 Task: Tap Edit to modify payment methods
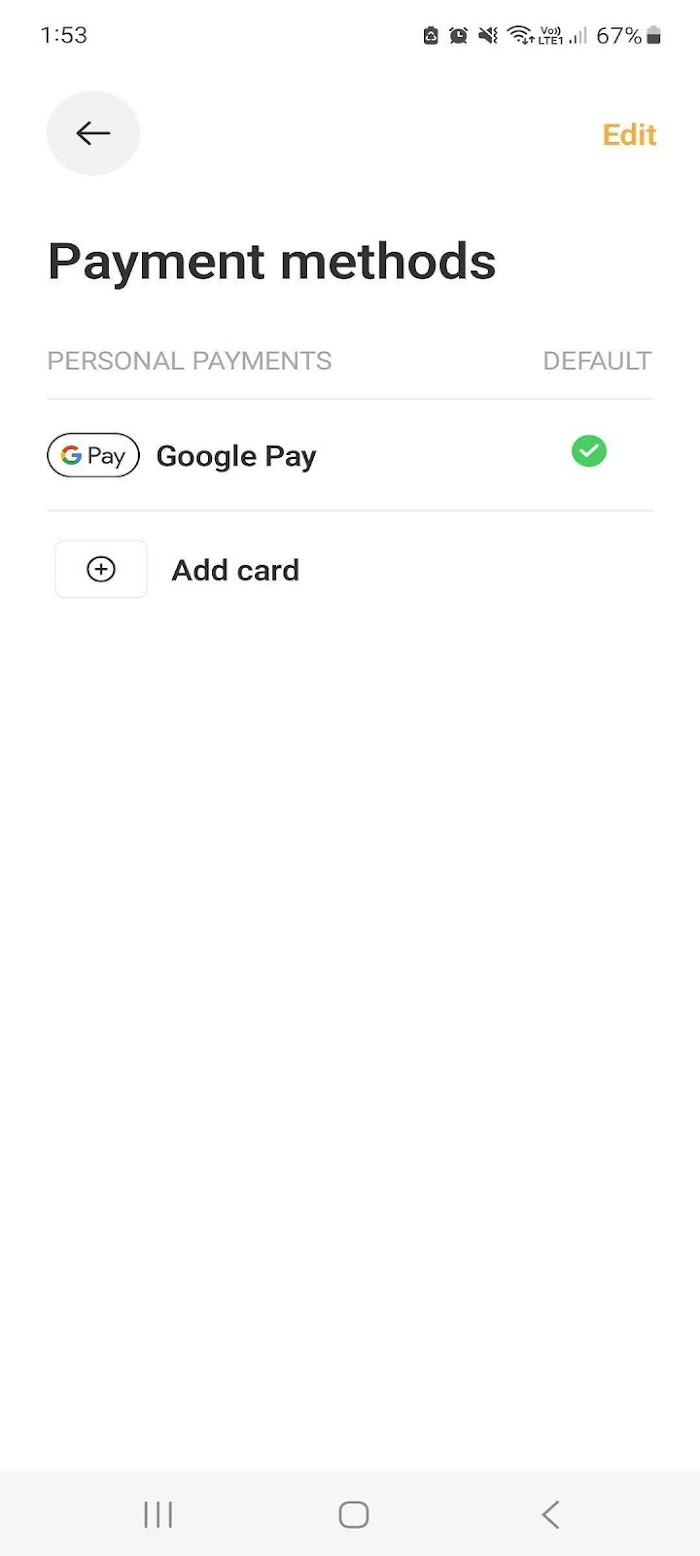point(629,135)
